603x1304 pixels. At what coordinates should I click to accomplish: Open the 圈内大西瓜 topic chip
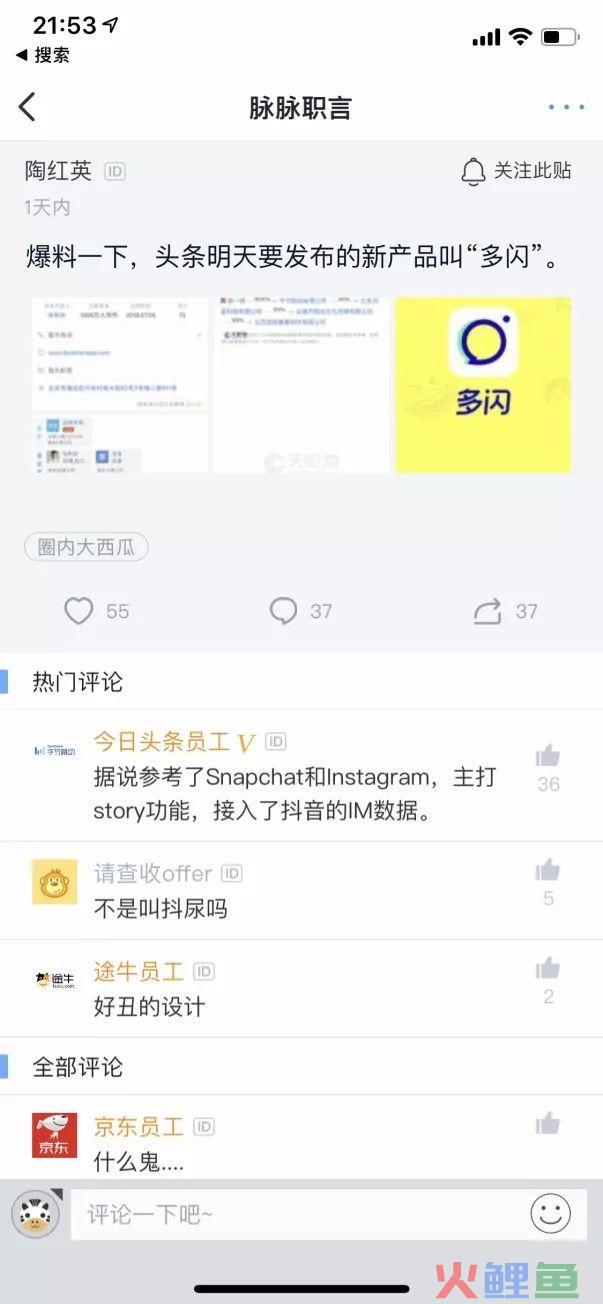pos(86,547)
